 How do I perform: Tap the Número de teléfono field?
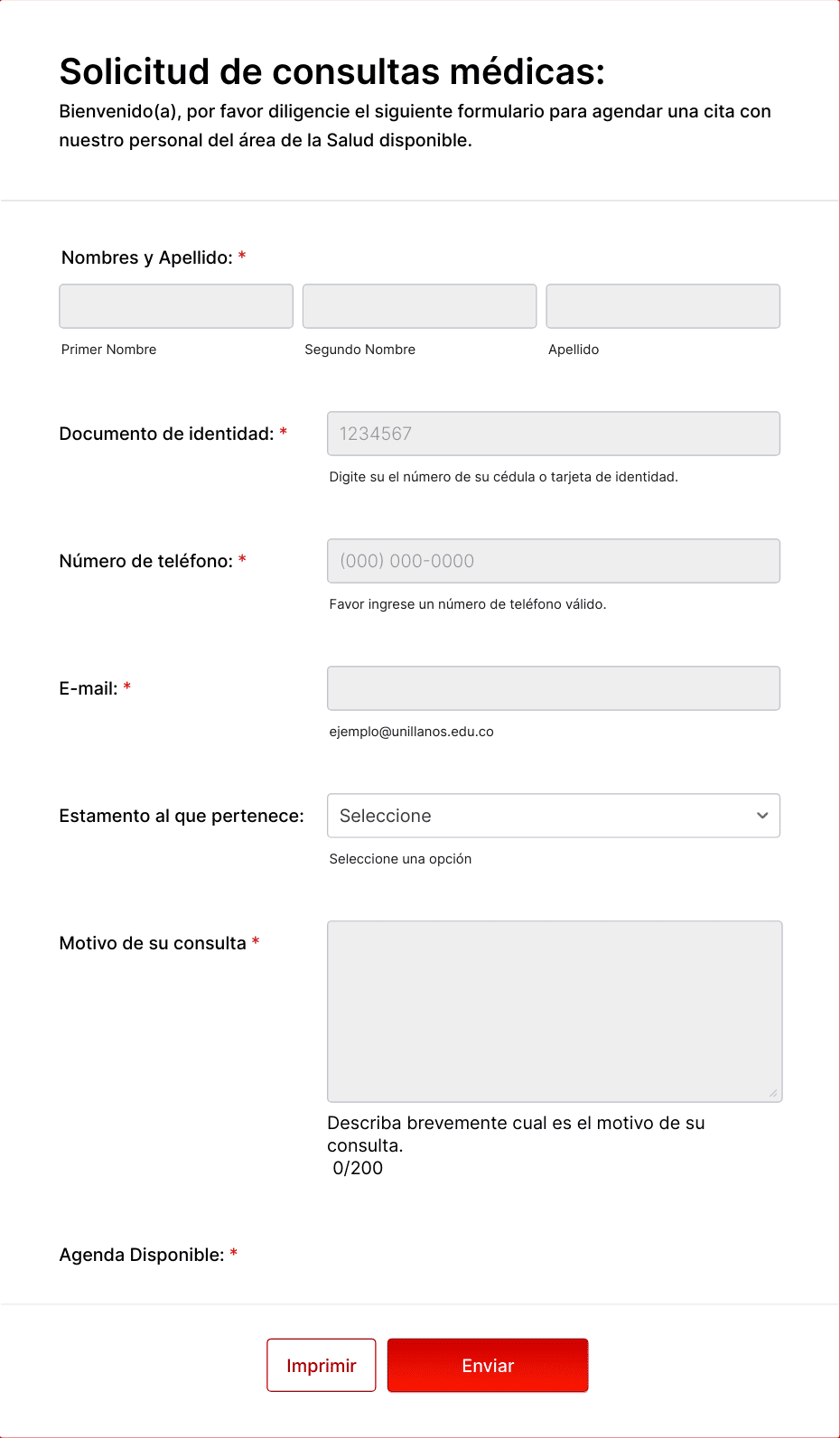(x=554, y=561)
